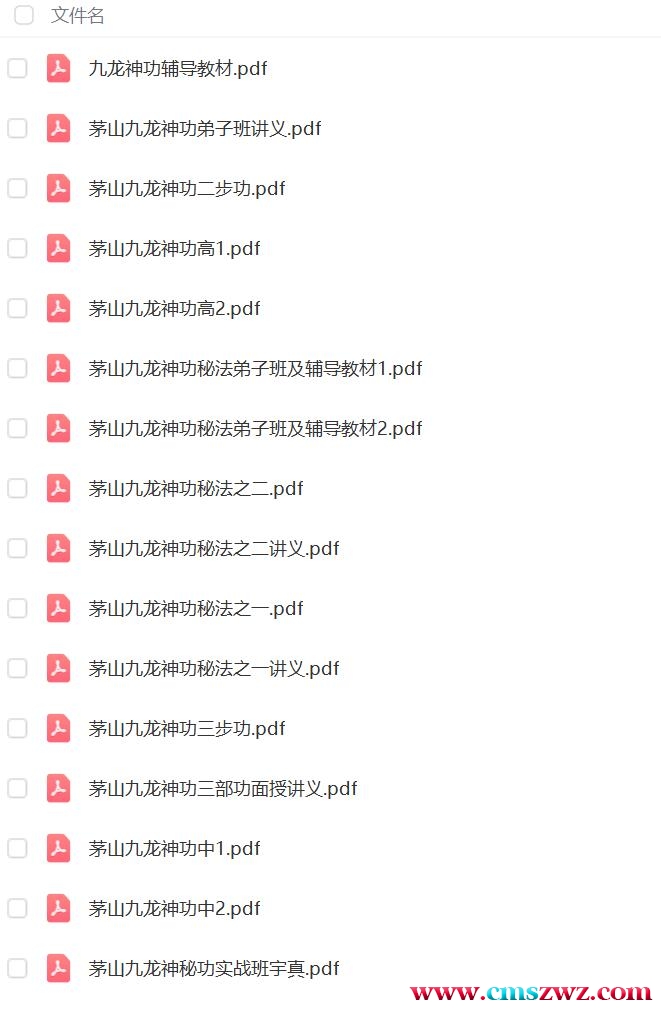Select checkbox for 茅山九龙神功弟子班讲义.pdf
Viewport: 661px width, 1010px height.
click(x=17, y=128)
